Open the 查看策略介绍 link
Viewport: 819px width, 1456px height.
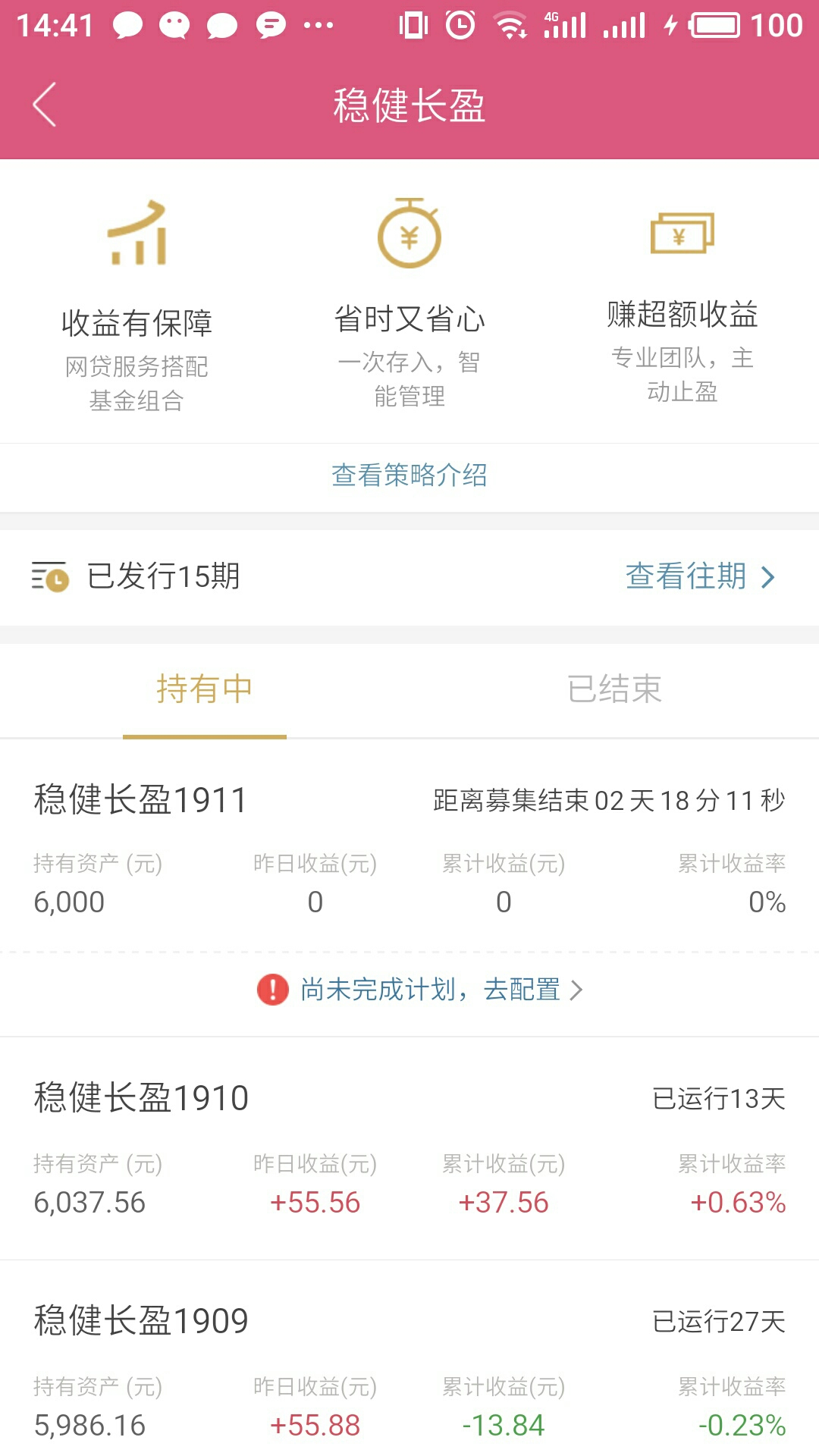tap(409, 475)
